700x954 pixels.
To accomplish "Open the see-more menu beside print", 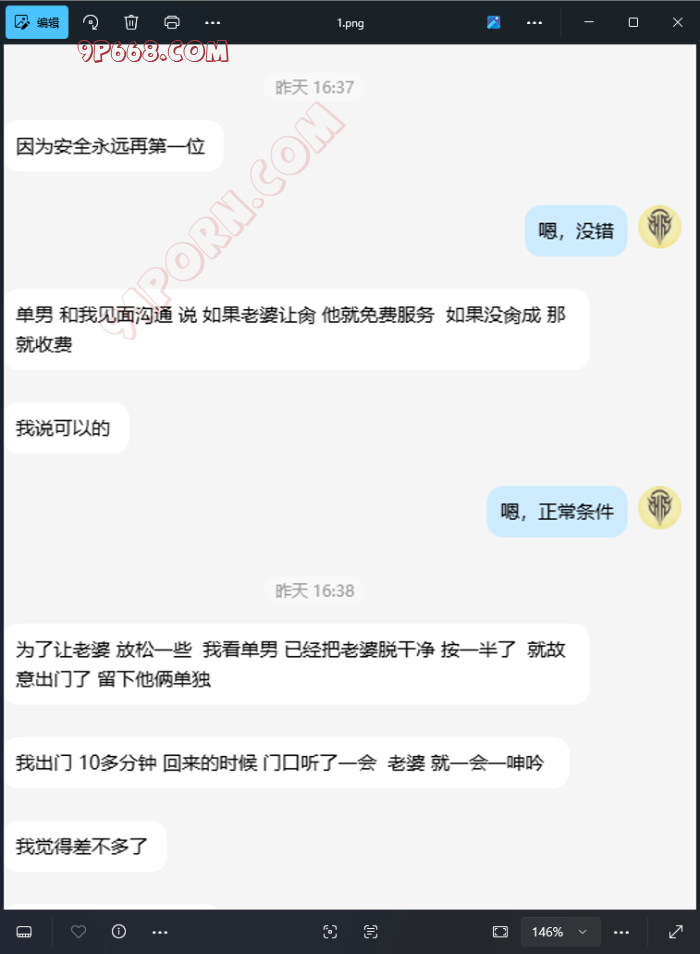I will pos(212,22).
